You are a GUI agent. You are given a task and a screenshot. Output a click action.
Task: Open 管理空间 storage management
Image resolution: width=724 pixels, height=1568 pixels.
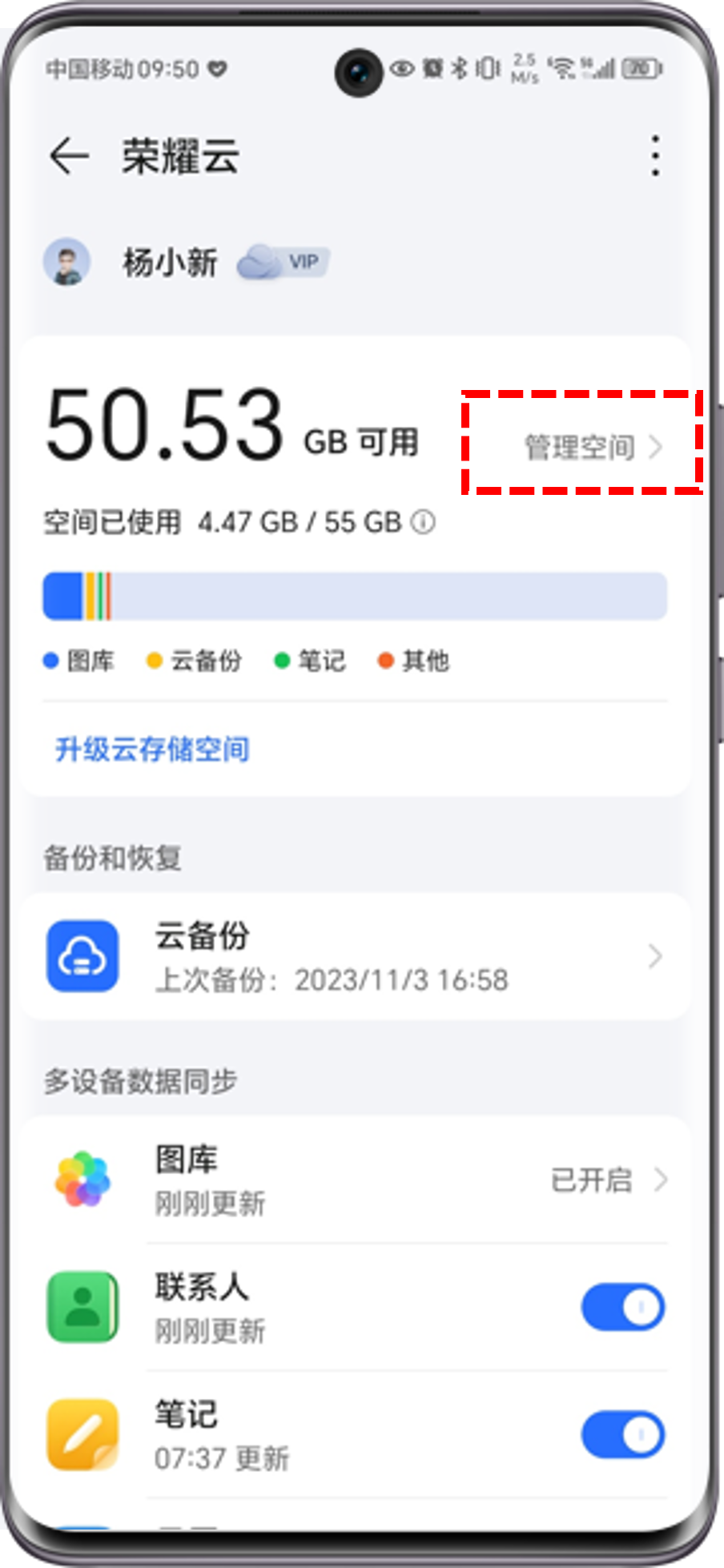592,447
